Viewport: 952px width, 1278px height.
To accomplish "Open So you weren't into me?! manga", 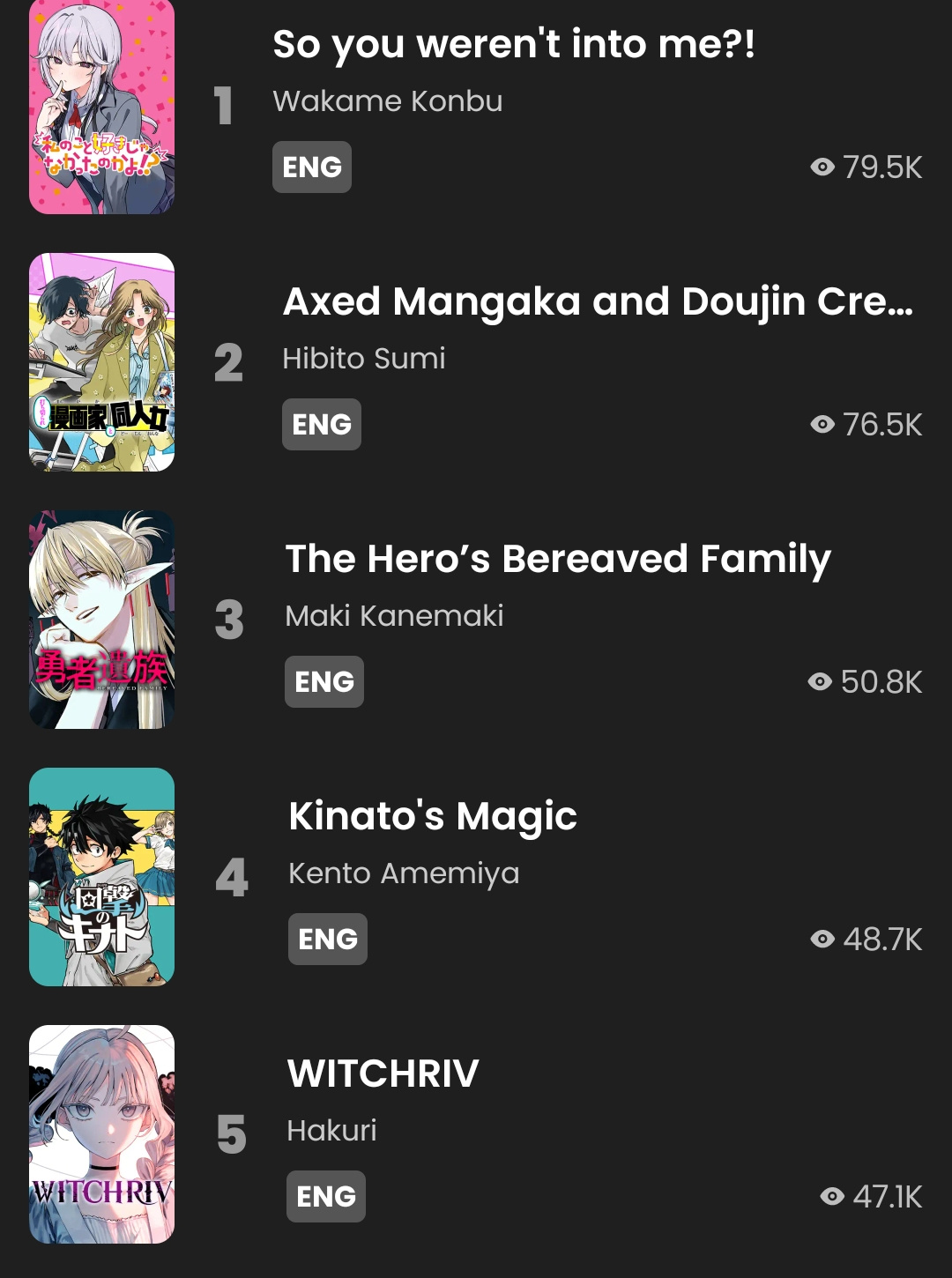I will click(513, 45).
